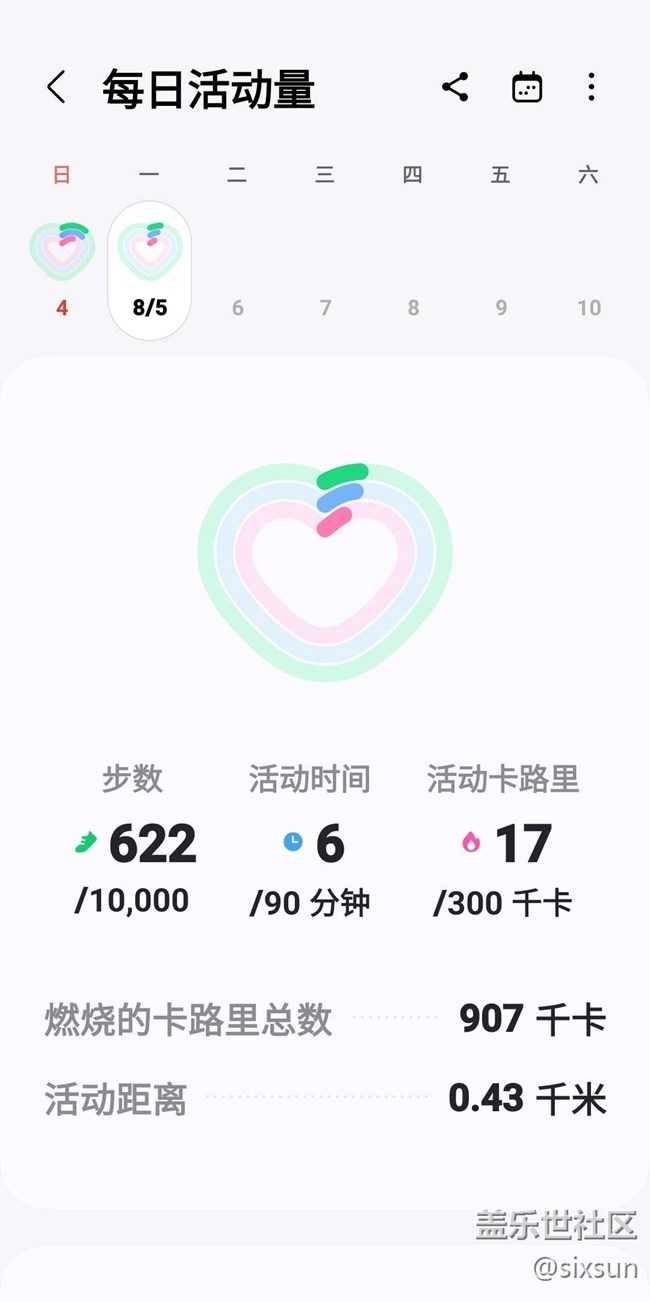Screen dimensions: 650x1302
Task: Open the more options menu
Action: pyautogui.click(x=591, y=88)
